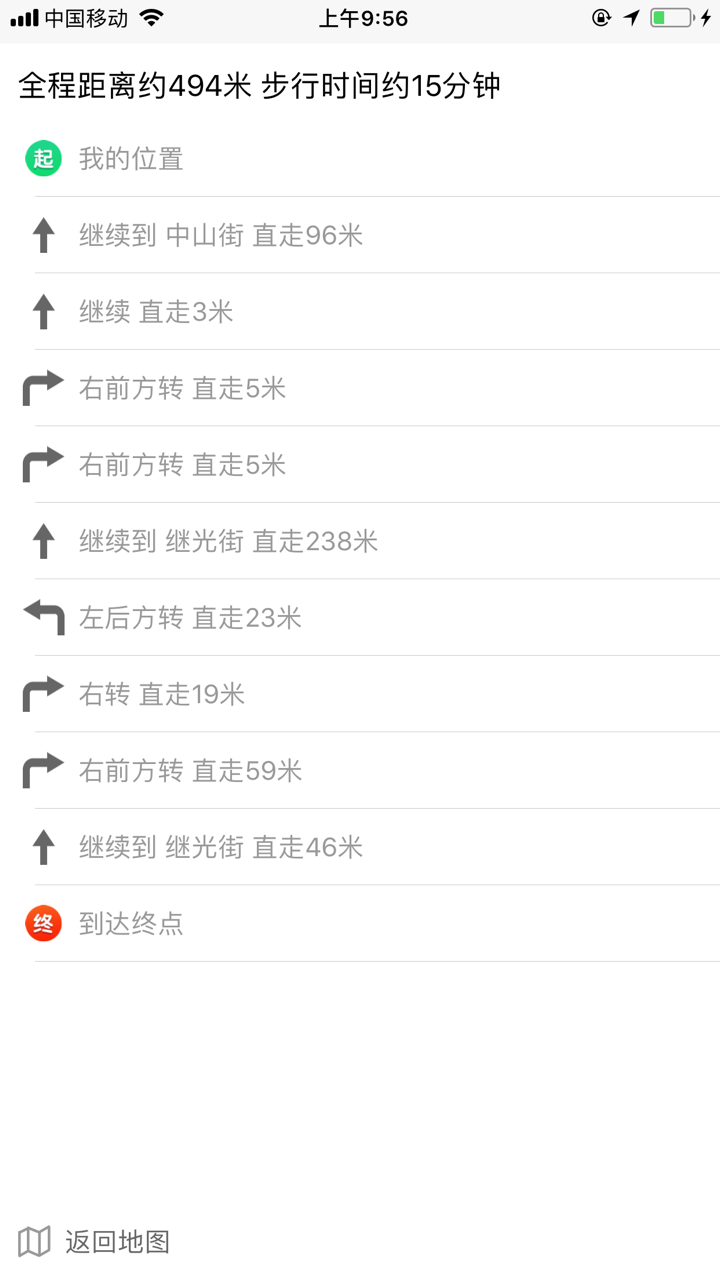720x1280 pixels.
Task: Click the route summary 全程距离约494米 text
Action: [260, 88]
